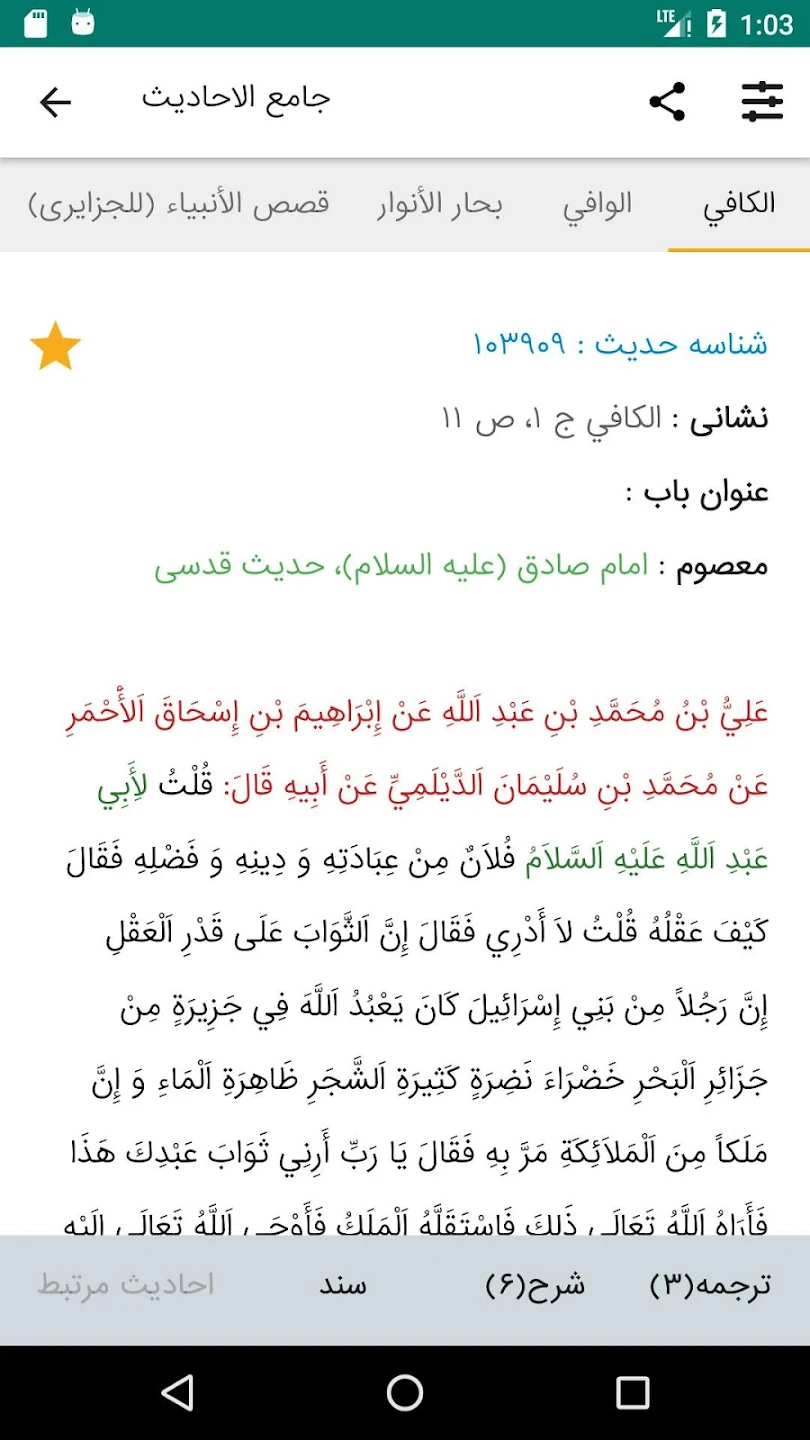Tap the system home button
Viewport: 810px width, 1440px height.
[405, 1392]
